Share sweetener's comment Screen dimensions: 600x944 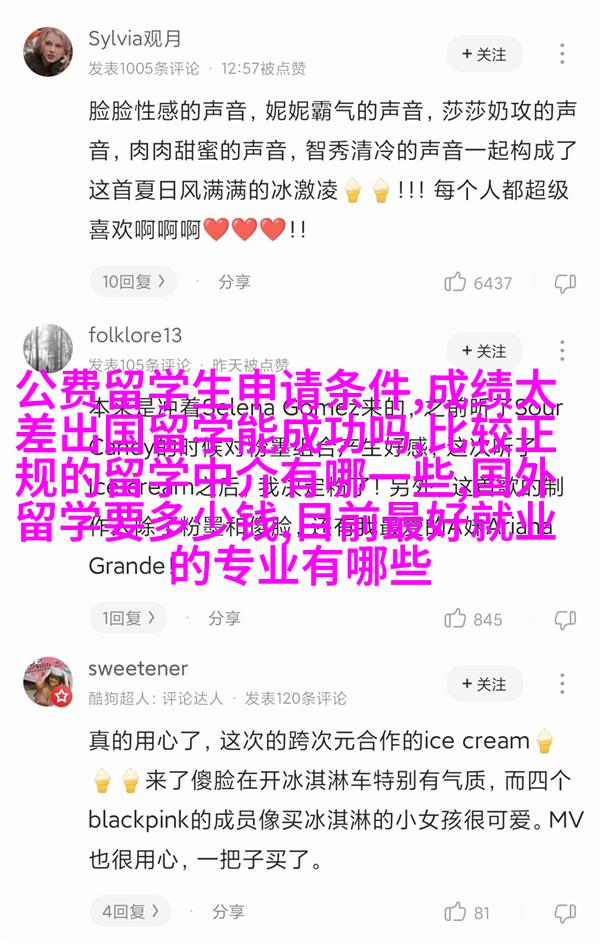coord(224,912)
